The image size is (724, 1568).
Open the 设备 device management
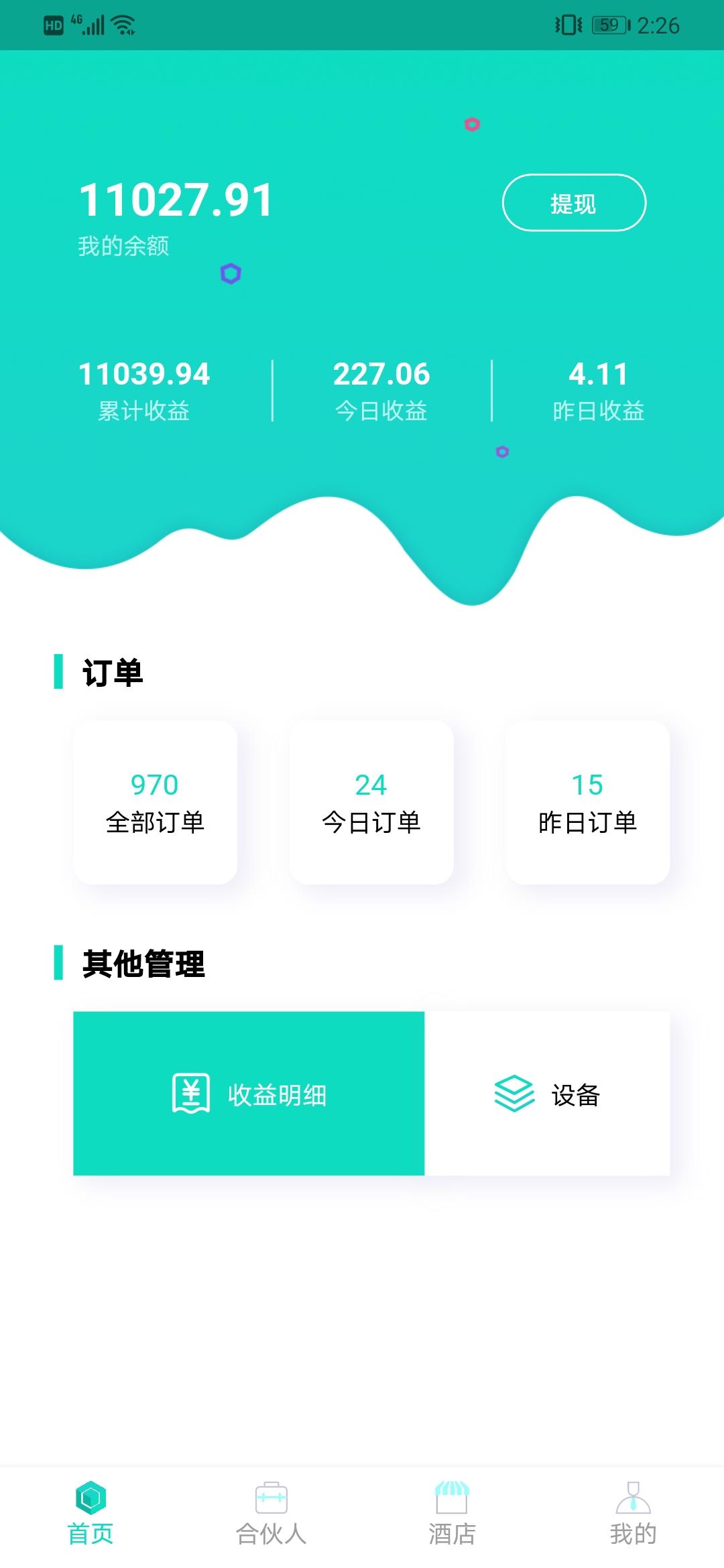pos(547,1094)
